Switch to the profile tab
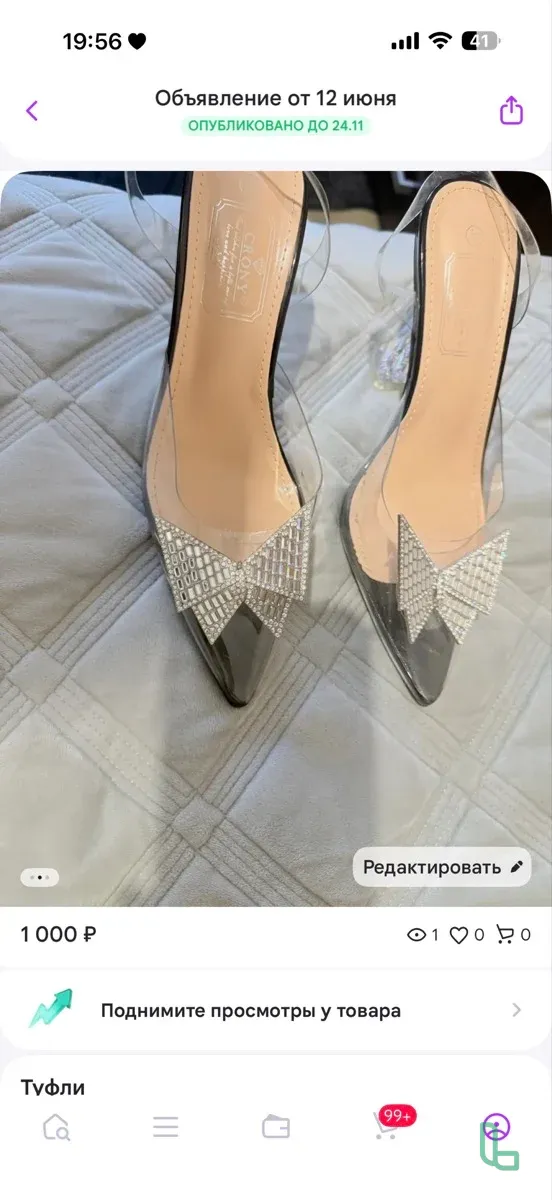This screenshot has height=1200, width=552. (496, 1128)
